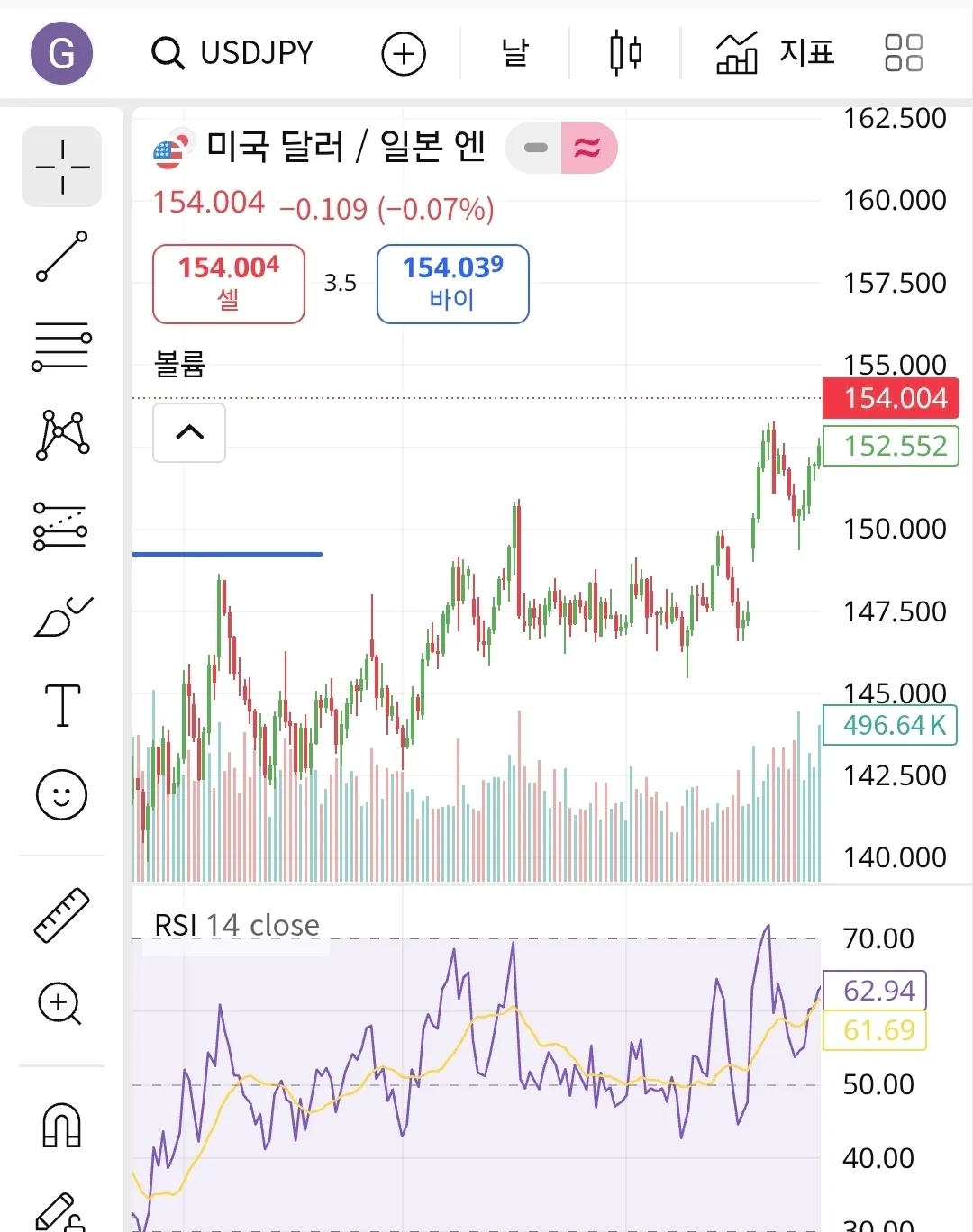Viewport: 973px width, 1232px height.
Task: Open the layout grid menu
Action: (903, 53)
